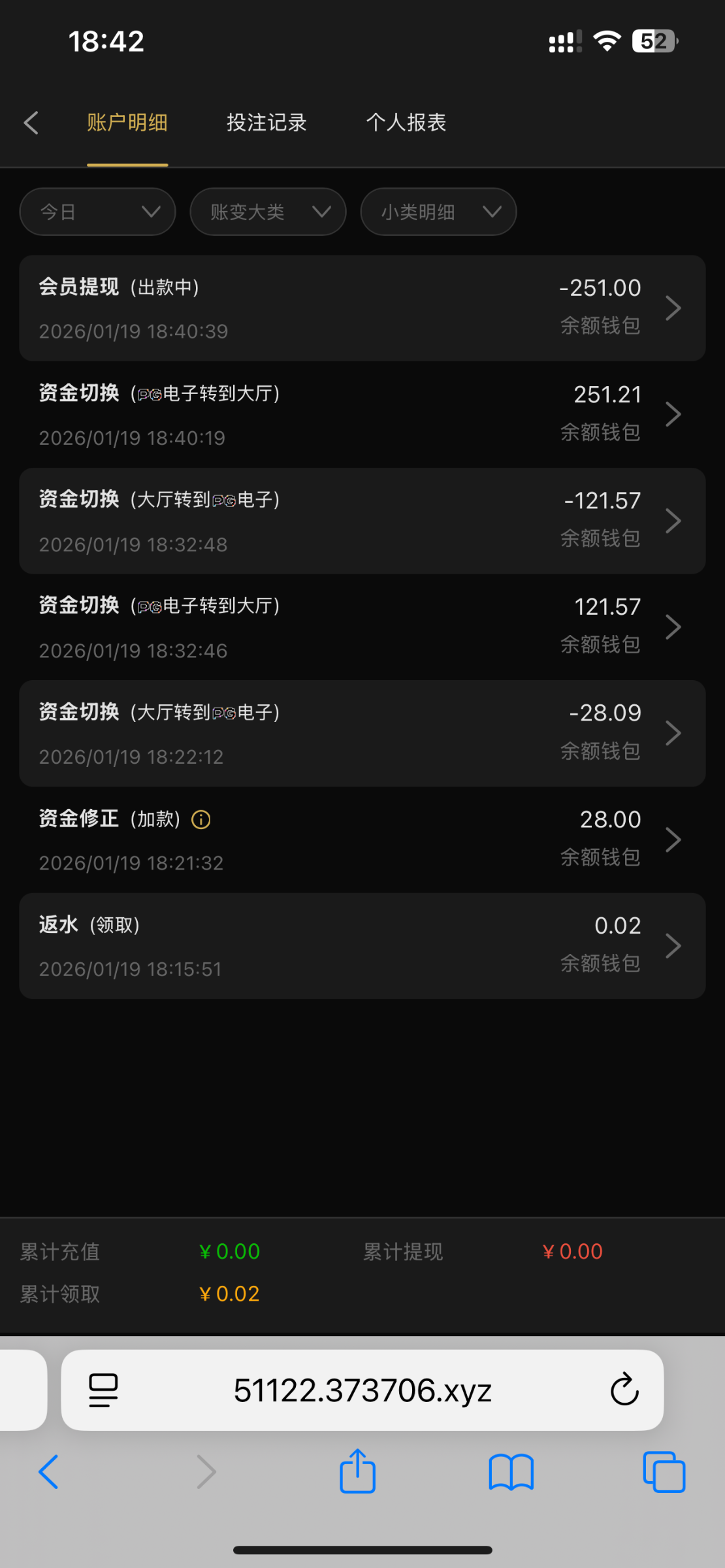Expand the 账变大类 filter dropdown
This screenshot has height=1568, width=725.
pyautogui.click(x=268, y=212)
